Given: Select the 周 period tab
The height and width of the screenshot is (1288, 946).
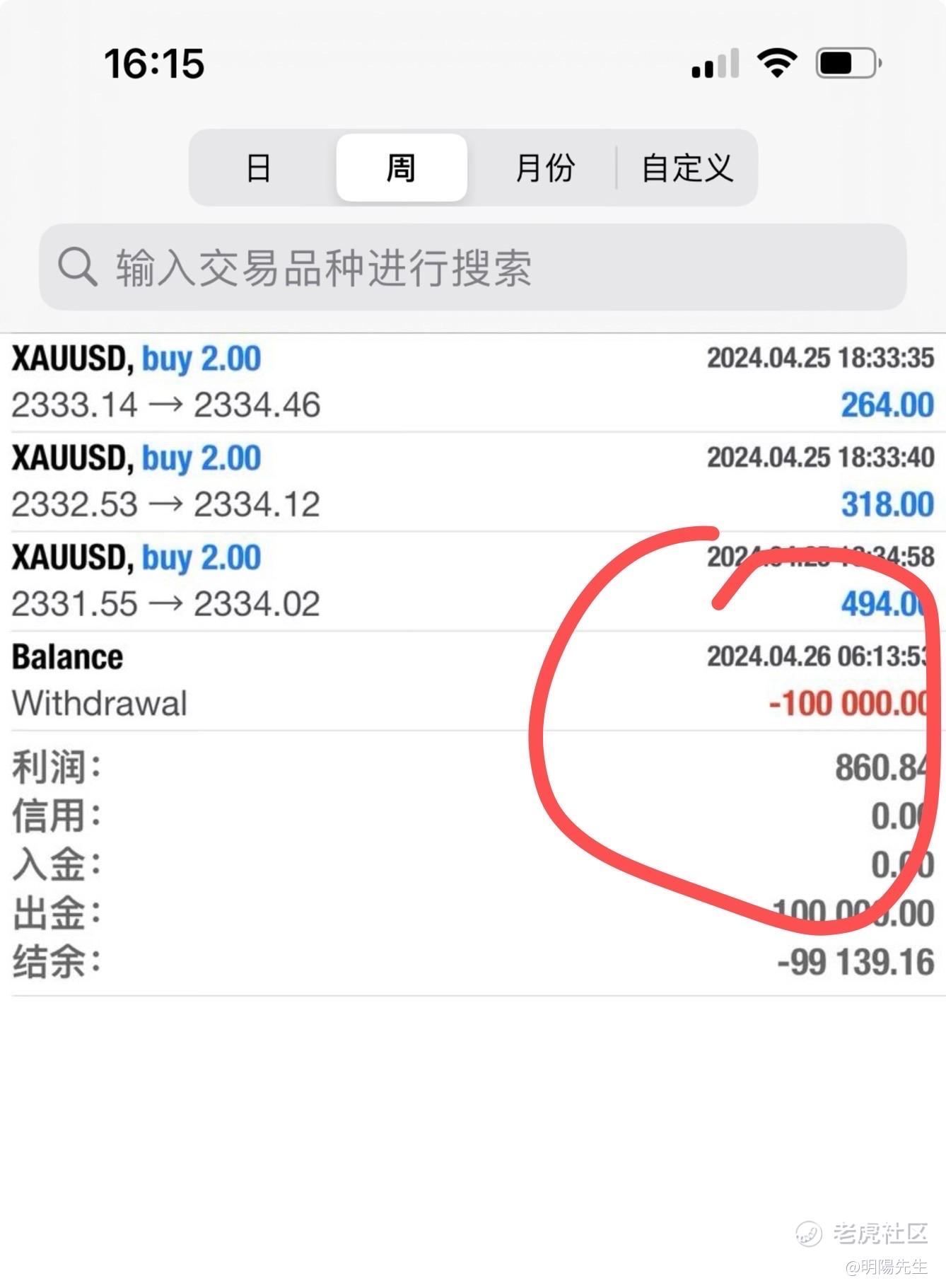Looking at the screenshot, I should tap(401, 168).
